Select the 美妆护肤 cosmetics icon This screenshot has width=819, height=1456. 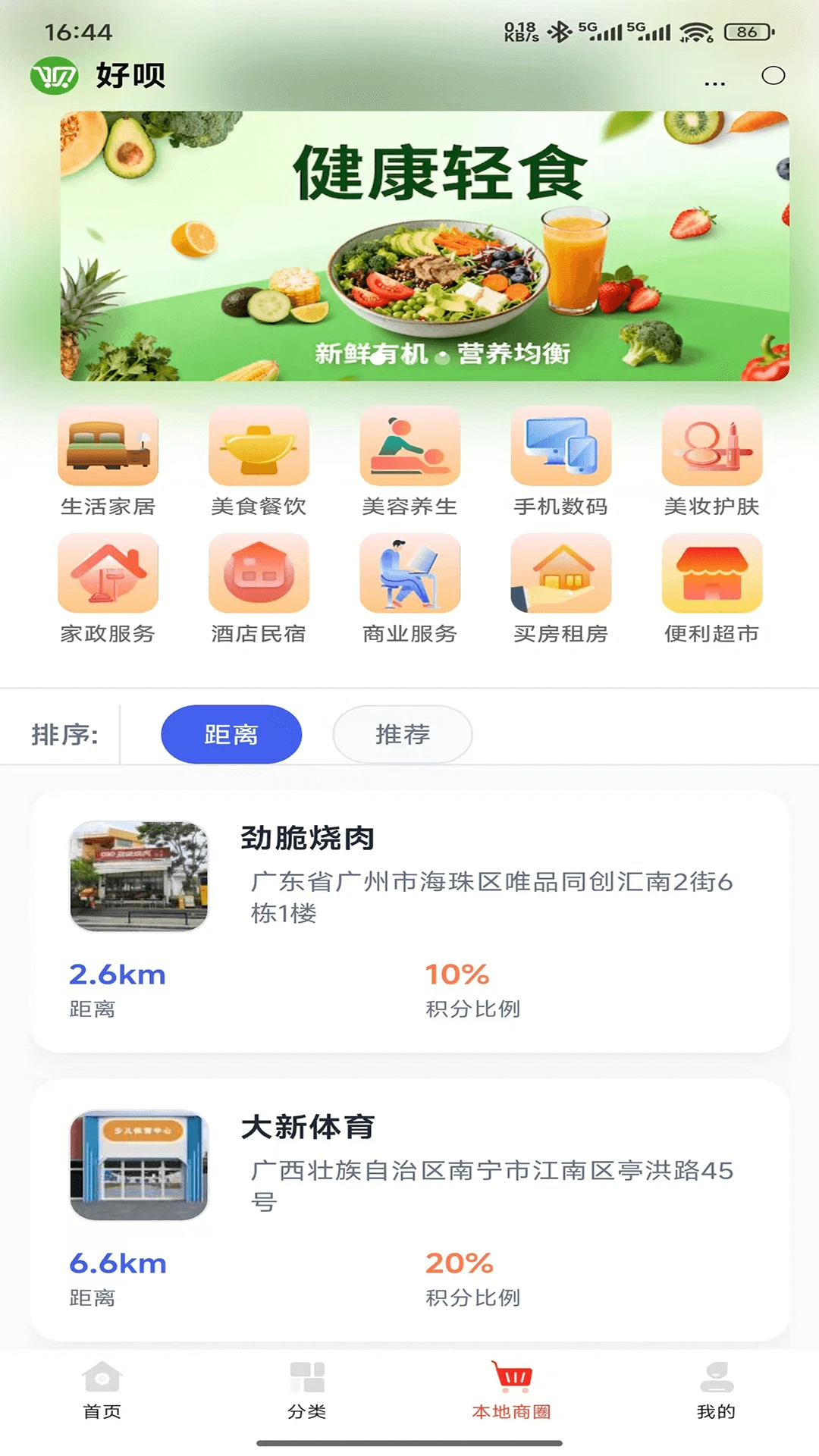click(x=711, y=447)
